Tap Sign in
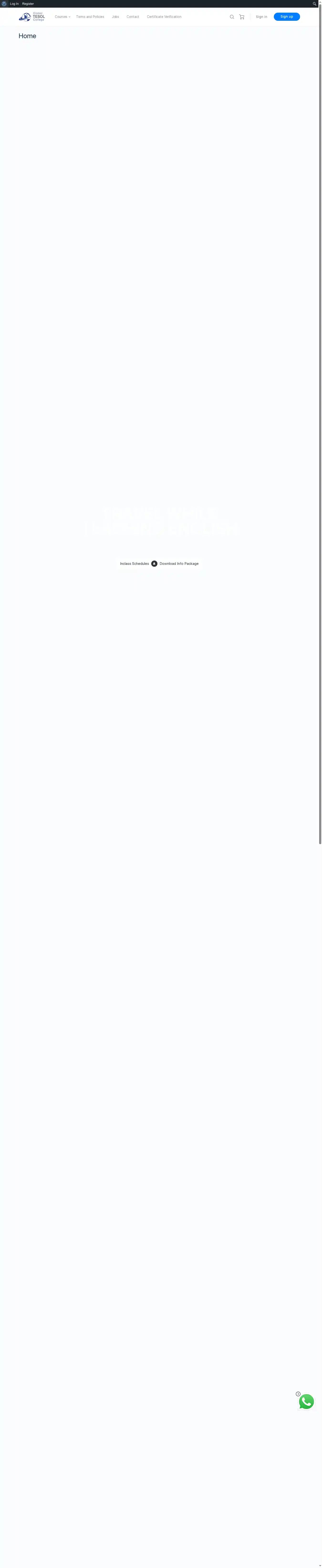Viewport: 322px width, 1568px height. tap(261, 17)
